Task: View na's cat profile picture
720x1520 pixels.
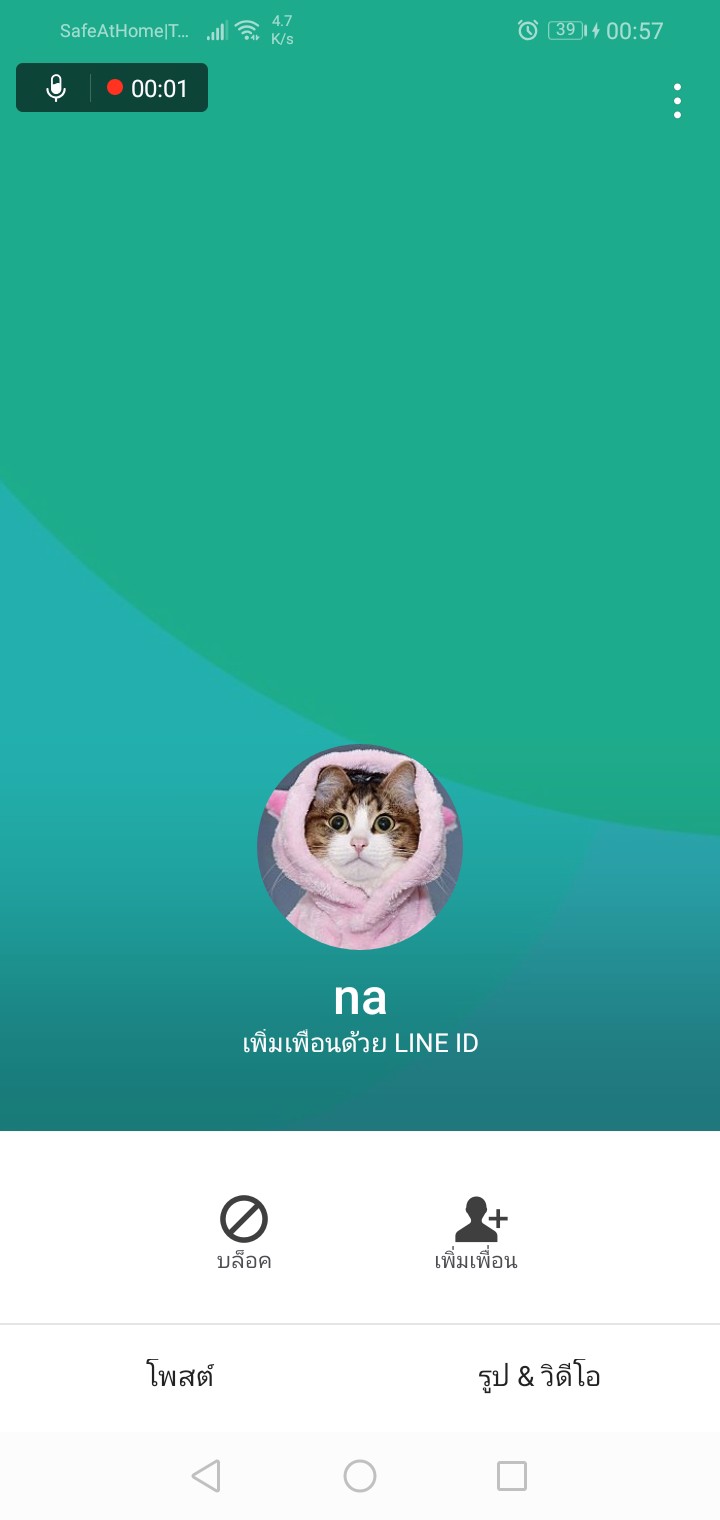Action: pos(360,847)
